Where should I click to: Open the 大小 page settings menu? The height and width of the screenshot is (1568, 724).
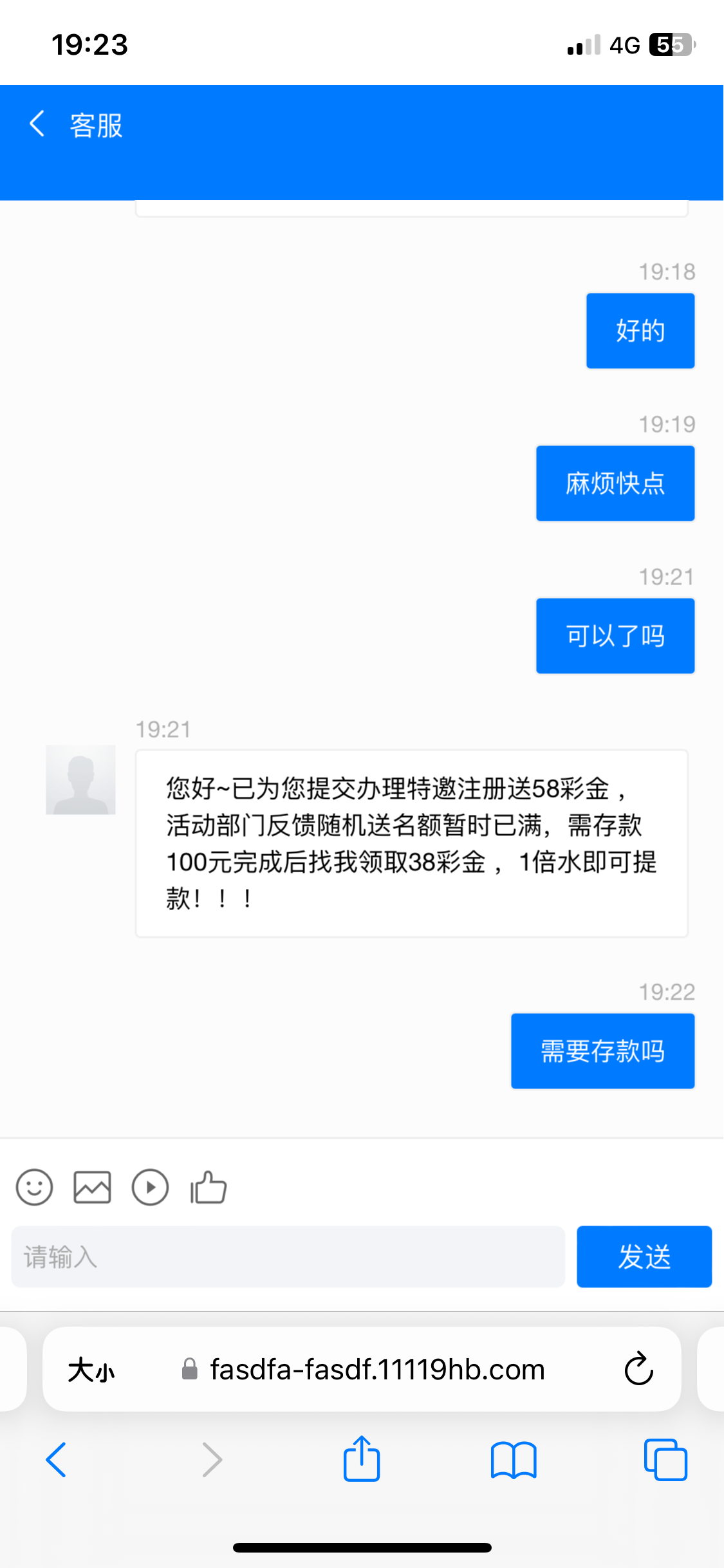[91, 1369]
